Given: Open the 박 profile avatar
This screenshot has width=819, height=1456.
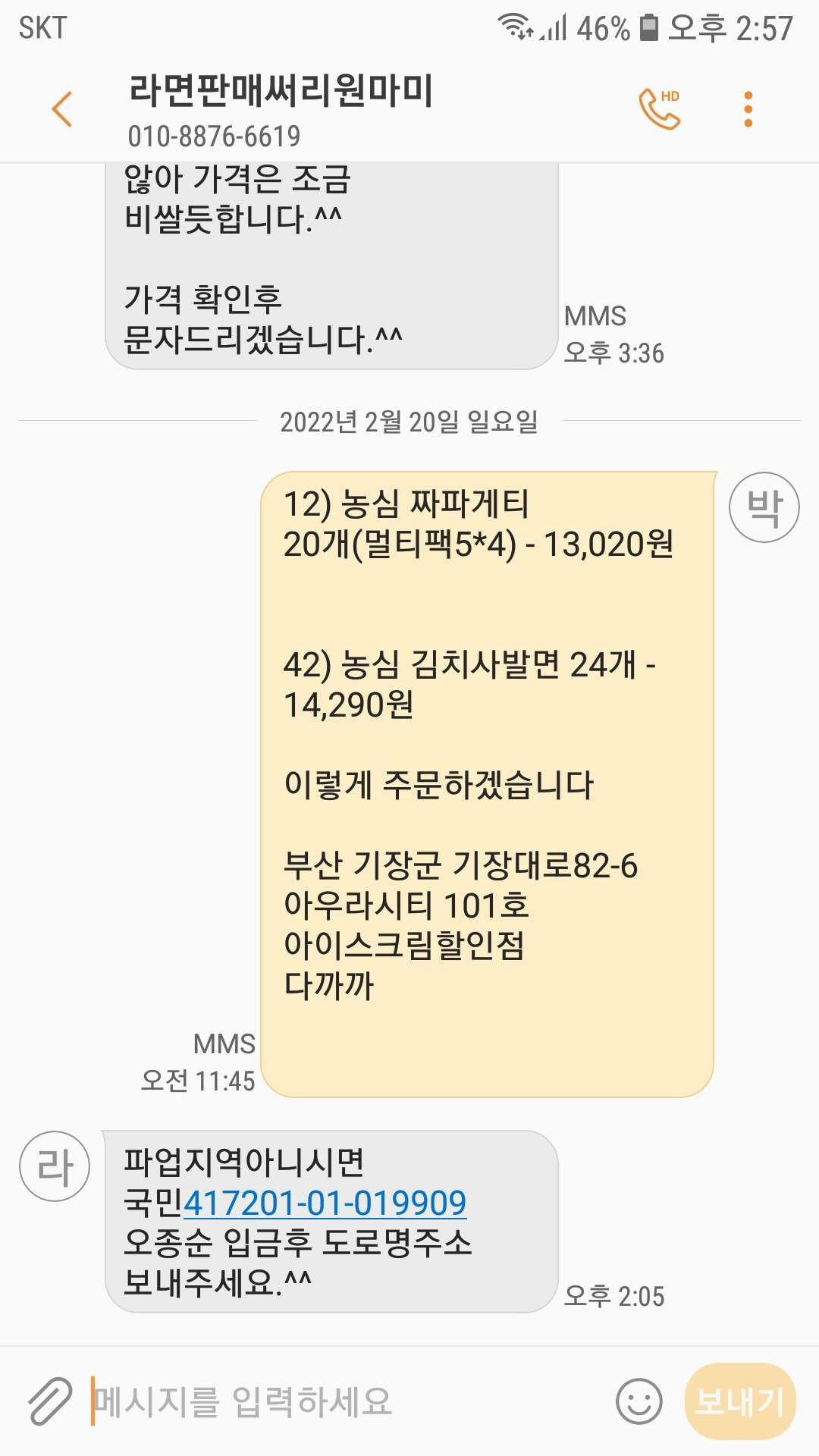Looking at the screenshot, I should click(x=764, y=507).
